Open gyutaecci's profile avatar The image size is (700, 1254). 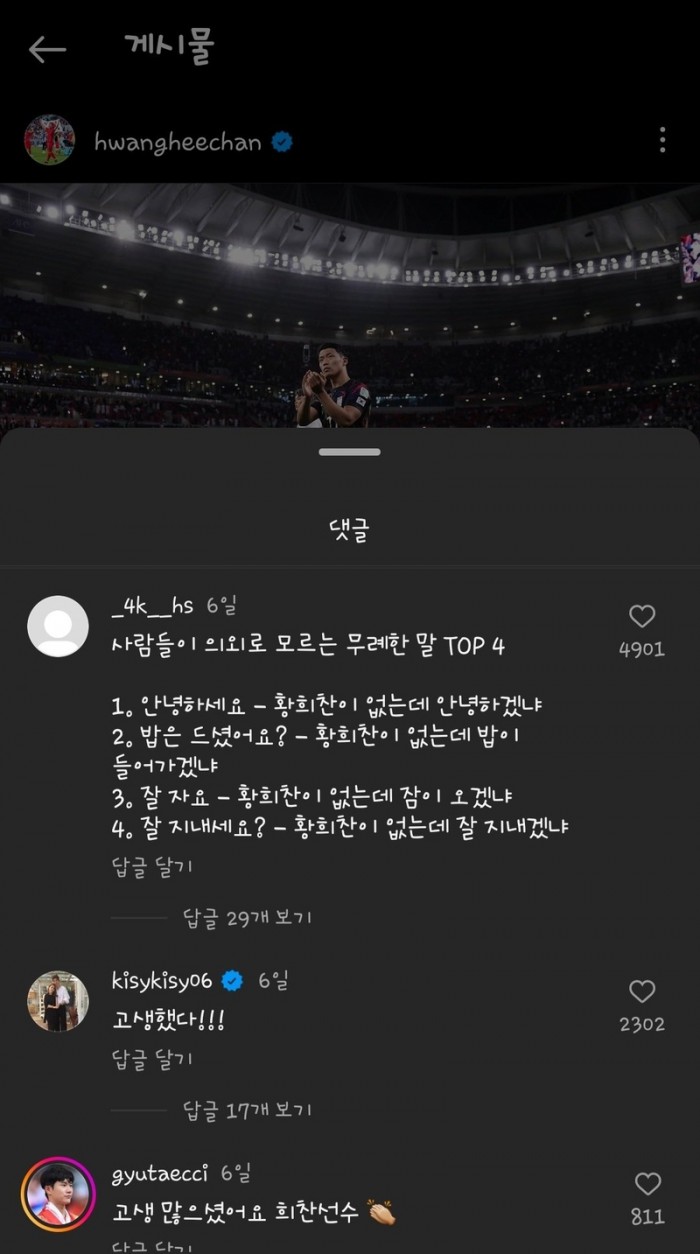click(x=57, y=1194)
